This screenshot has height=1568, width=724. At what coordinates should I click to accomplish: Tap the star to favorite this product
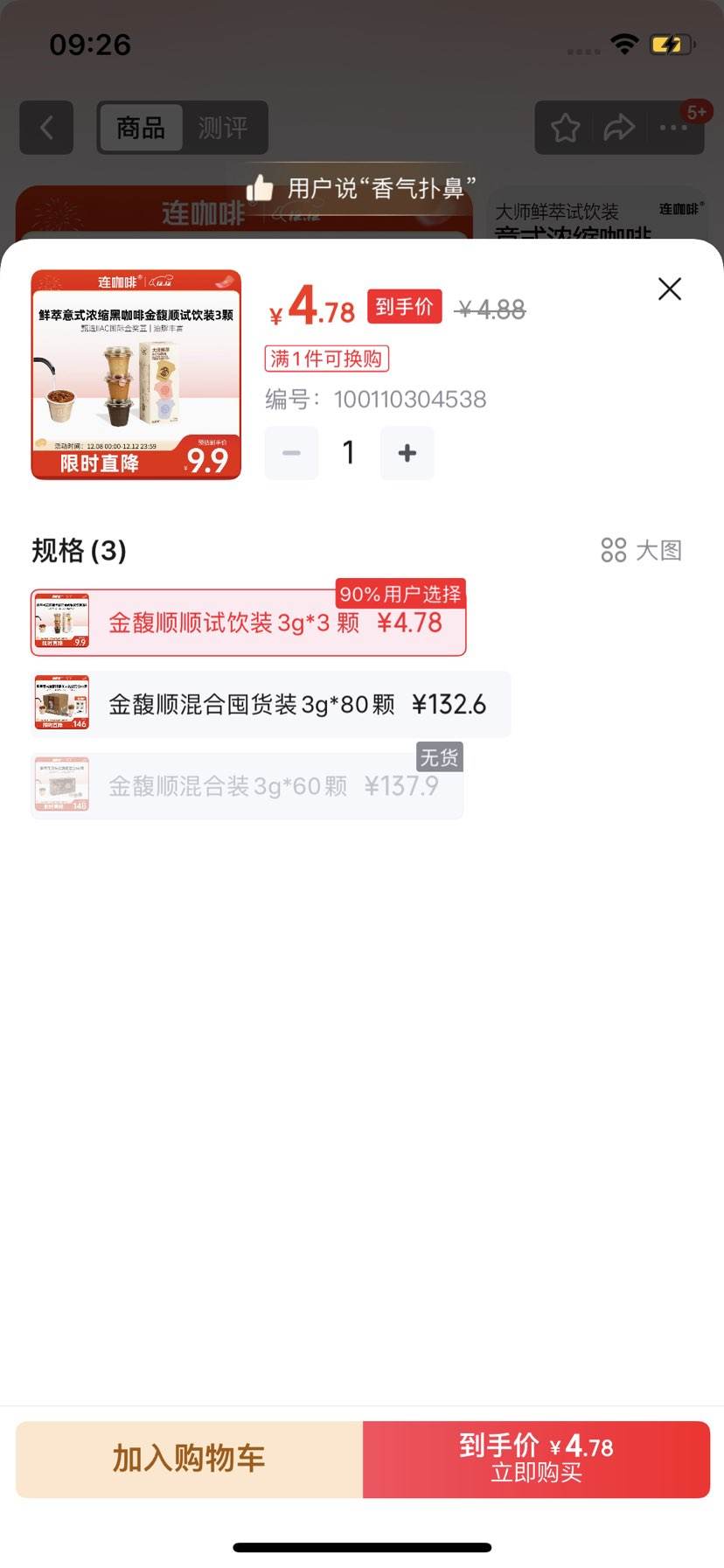point(564,128)
